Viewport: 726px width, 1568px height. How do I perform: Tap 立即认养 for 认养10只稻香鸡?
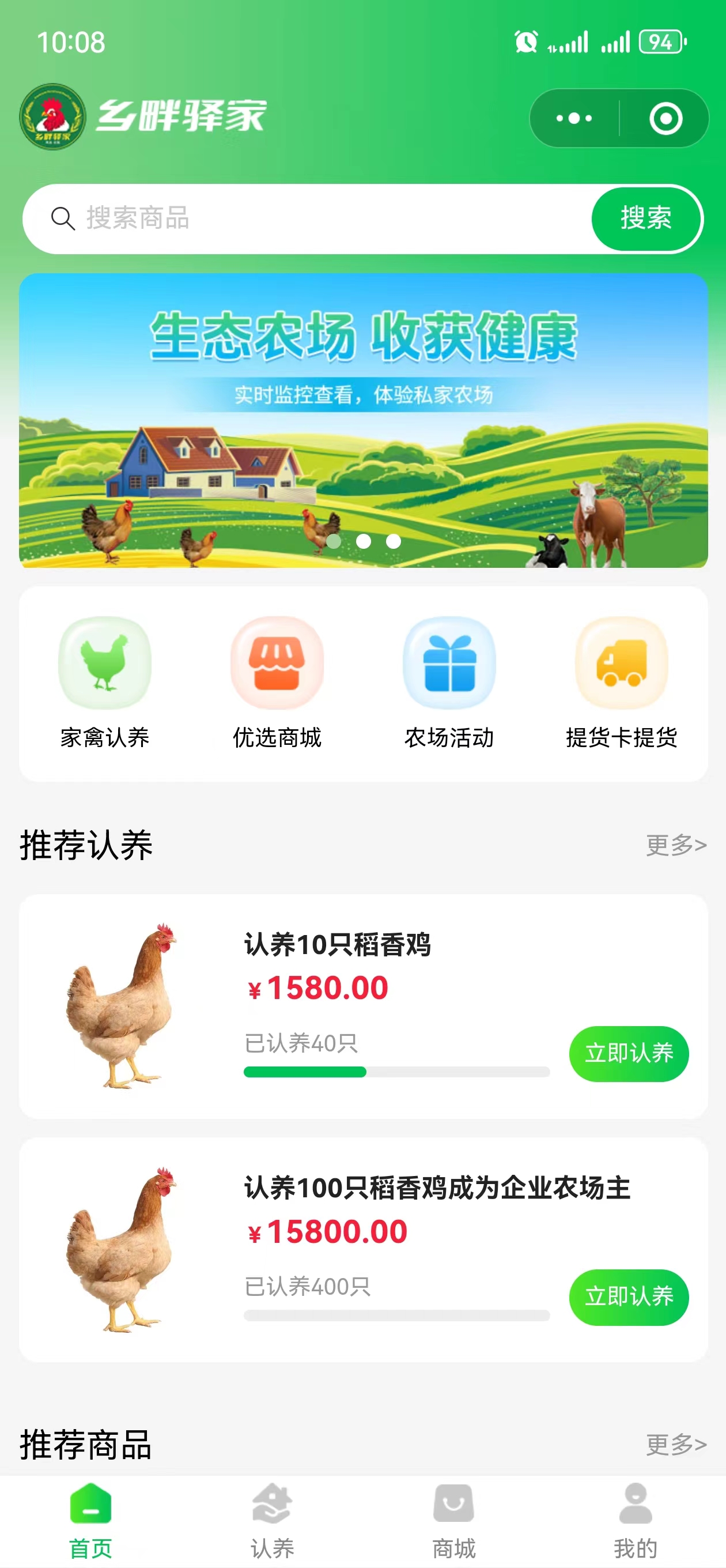[629, 1054]
